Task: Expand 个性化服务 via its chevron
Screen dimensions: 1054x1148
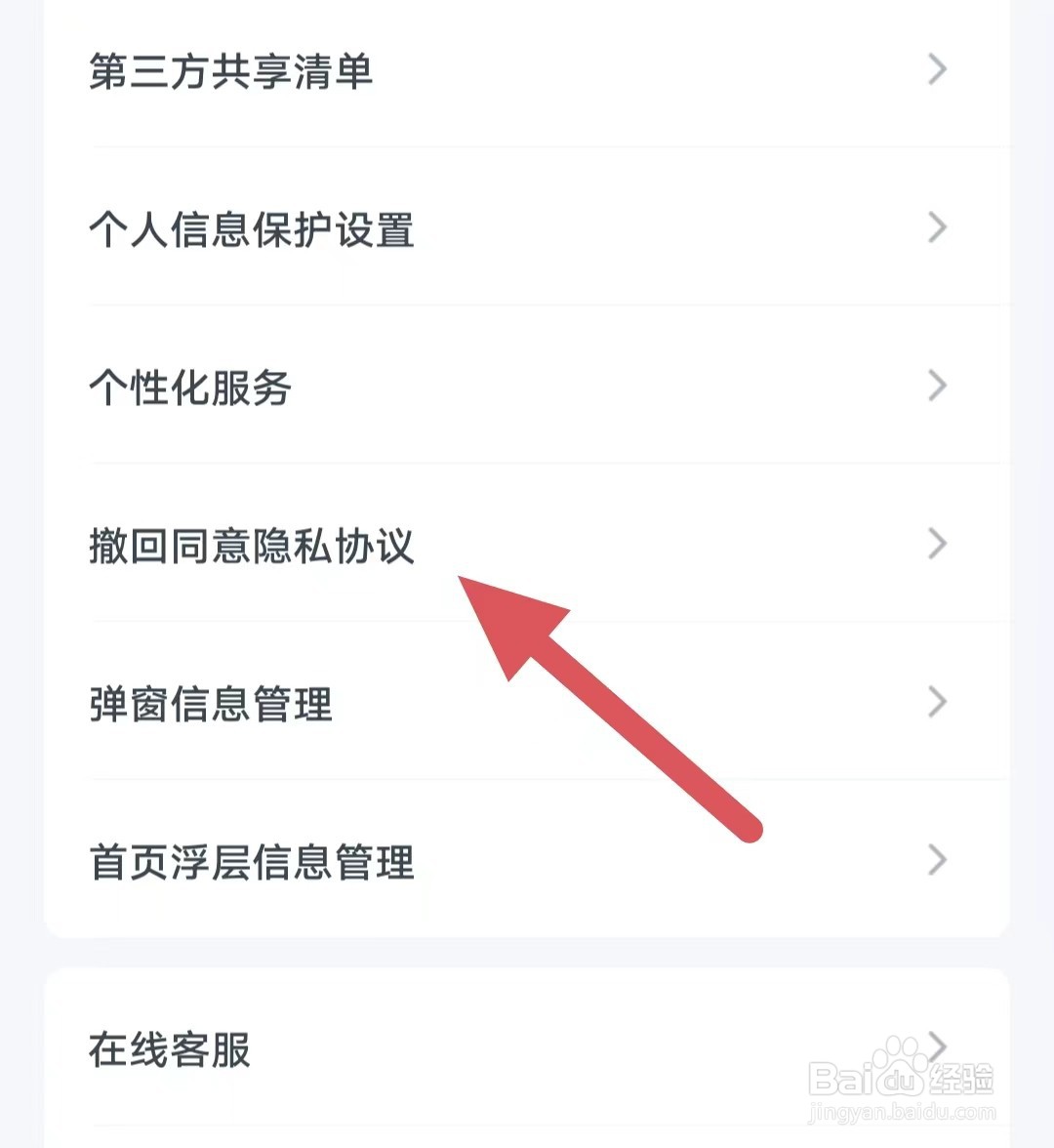Action: tap(937, 385)
